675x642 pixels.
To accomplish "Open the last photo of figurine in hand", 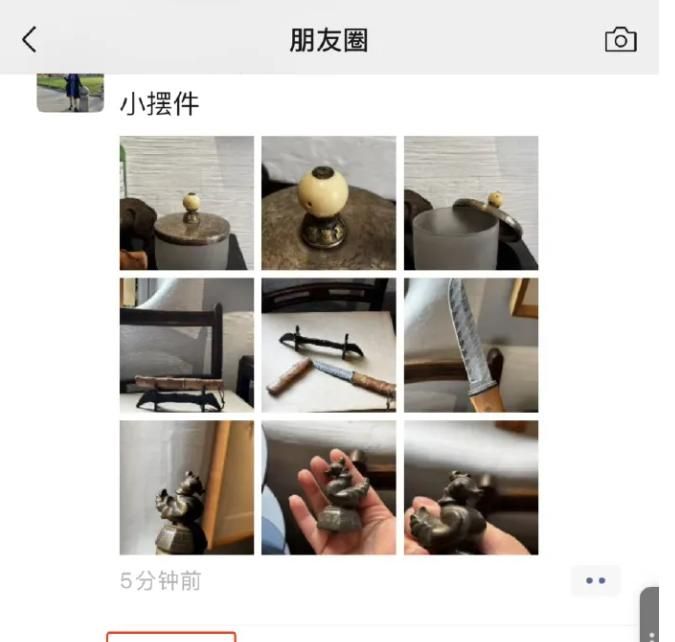I will [x=471, y=487].
